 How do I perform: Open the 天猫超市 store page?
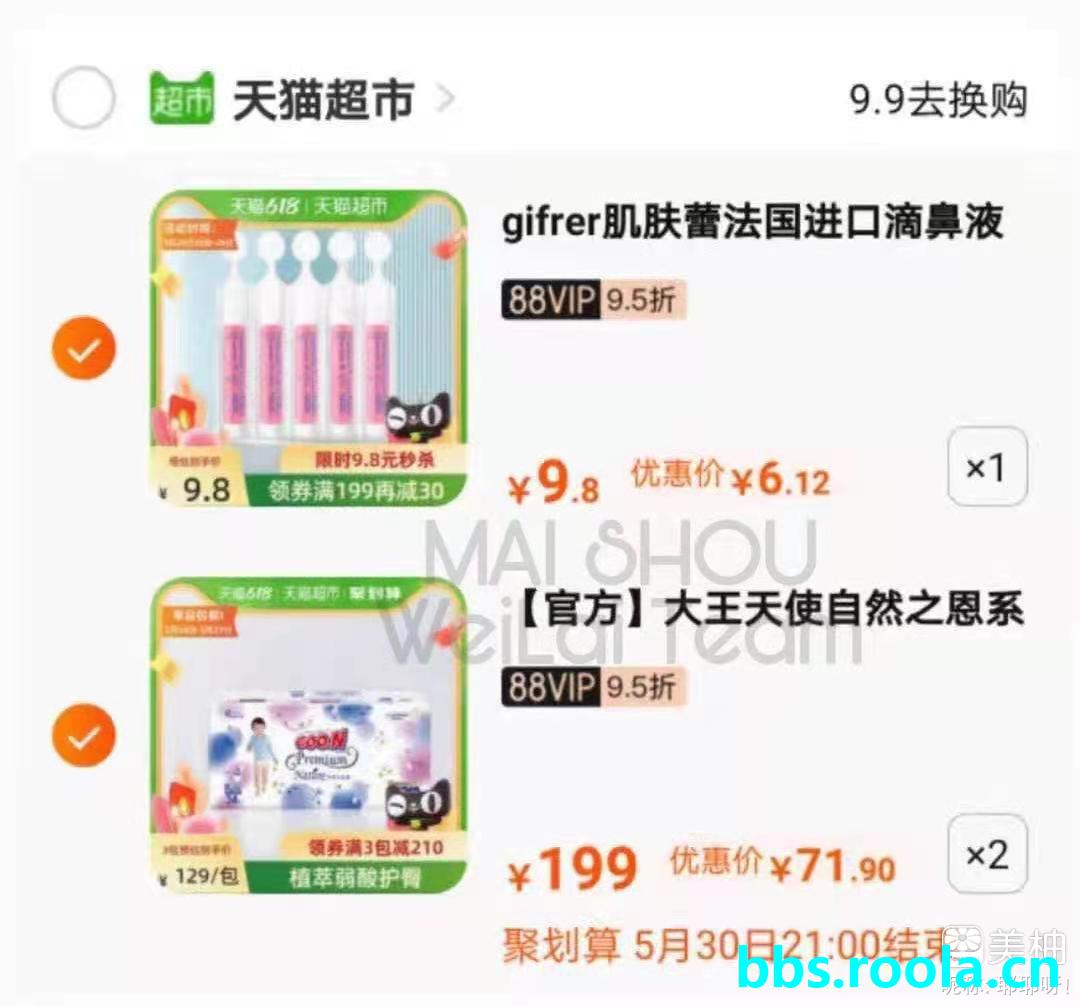(x=323, y=99)
